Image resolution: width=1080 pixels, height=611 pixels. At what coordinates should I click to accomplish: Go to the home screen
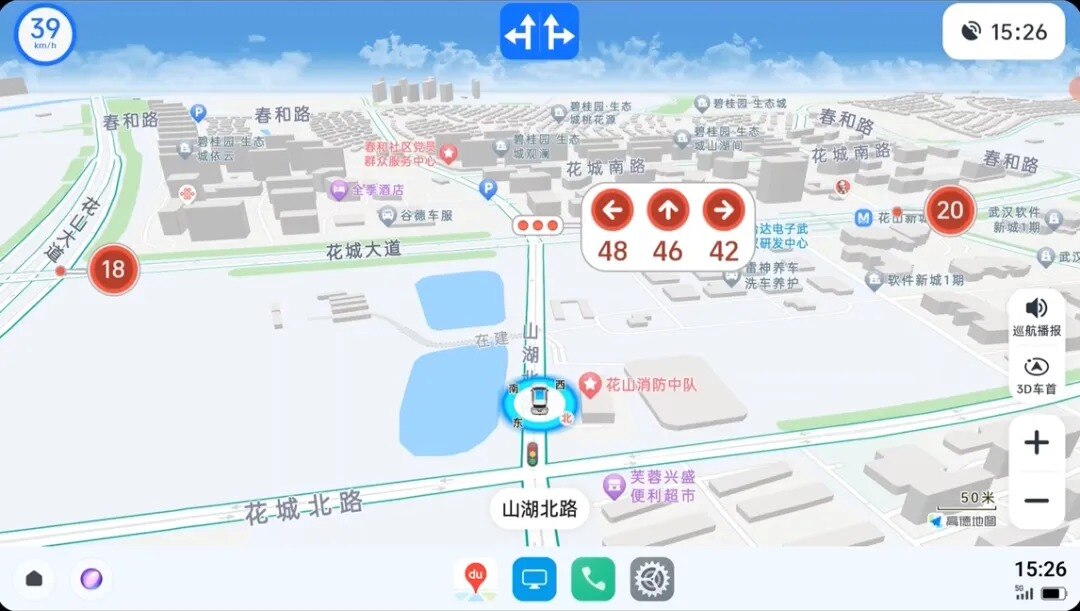click(x=34, y=579)
